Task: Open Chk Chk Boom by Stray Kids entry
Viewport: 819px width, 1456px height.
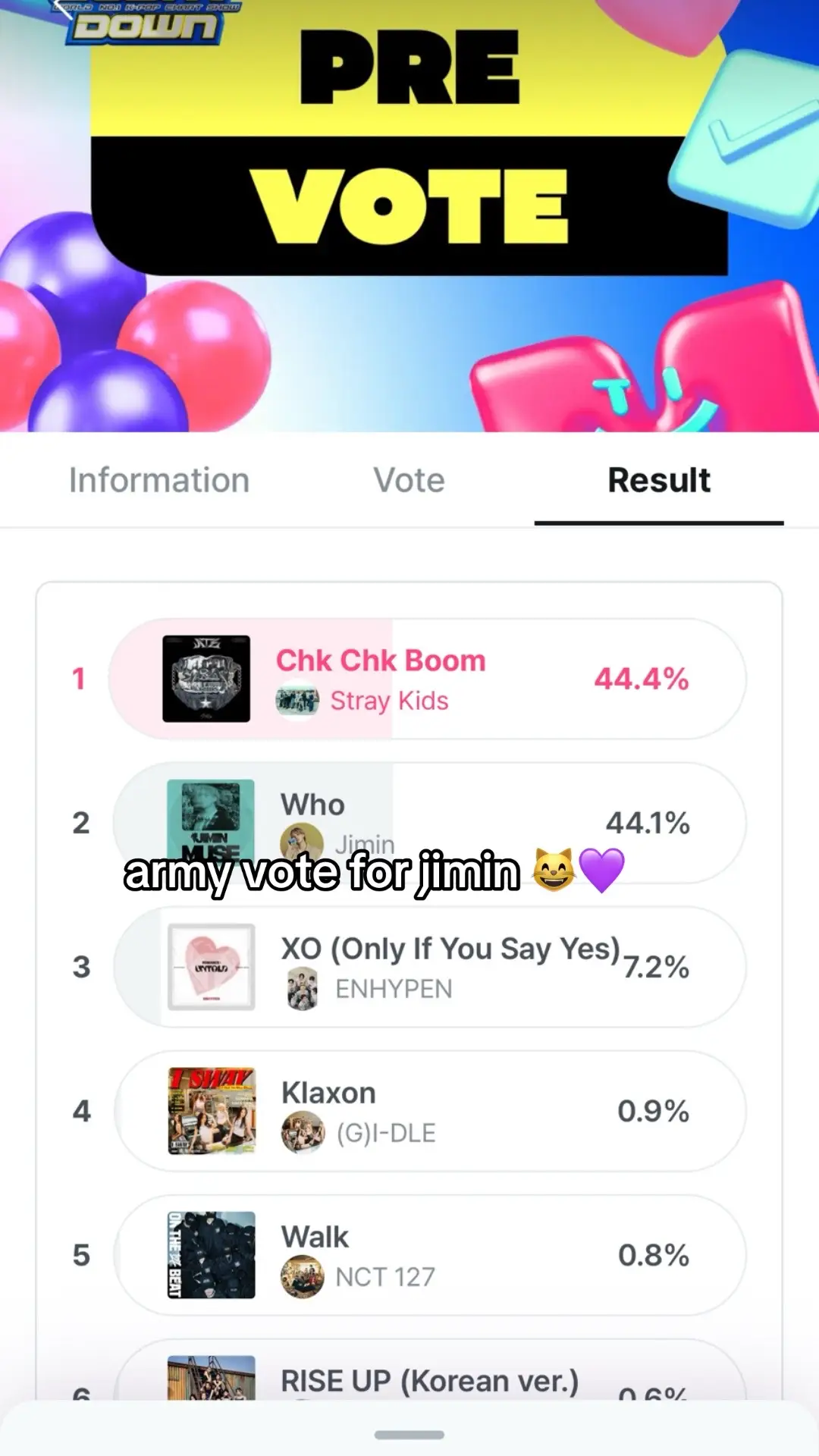Action: pos(428,679)
